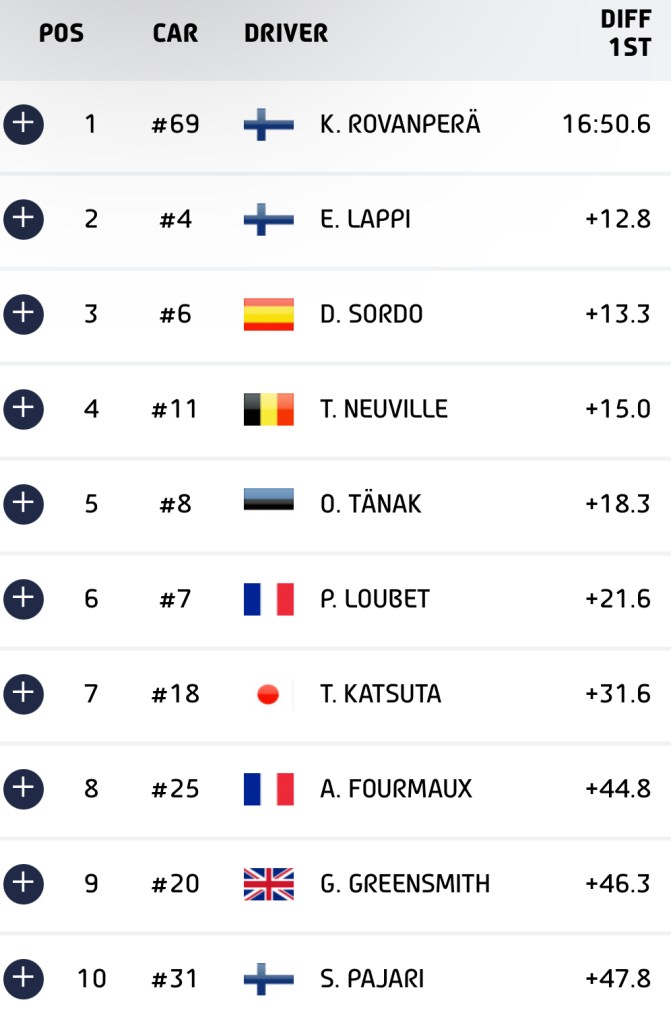Expand P. Loubet's result entry

click(24, 599)
